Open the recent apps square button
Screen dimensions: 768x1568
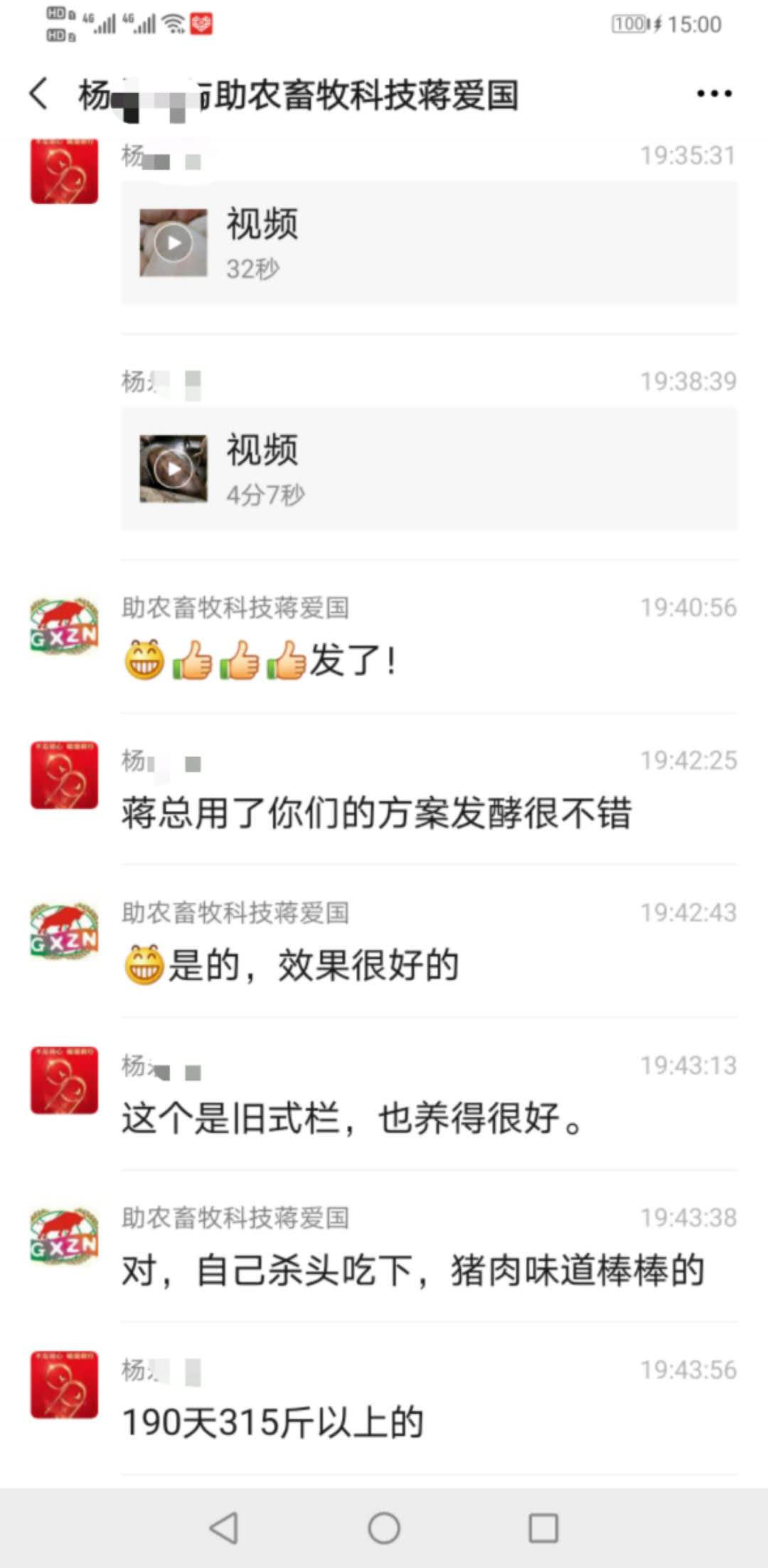[x=543, y=1527]
